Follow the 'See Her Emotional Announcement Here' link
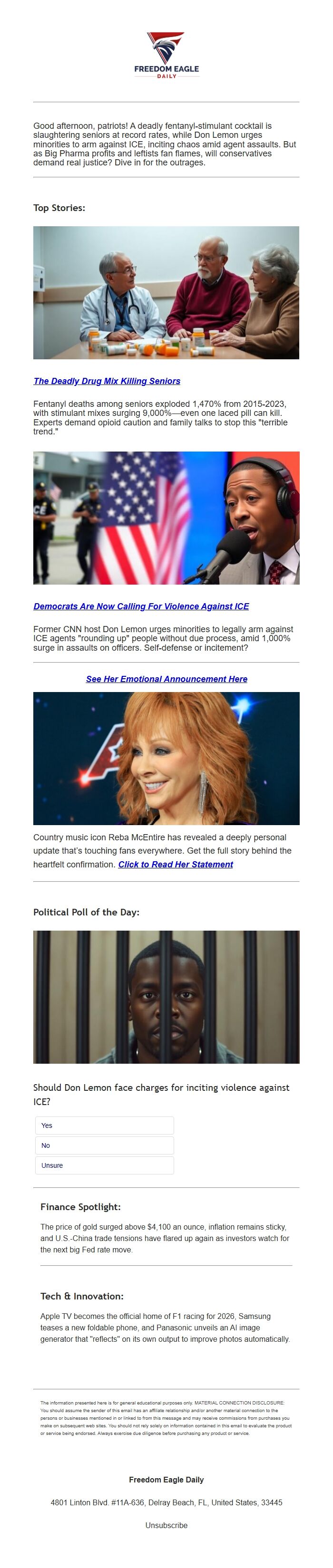The image size is (333, 1568). [166, 679]
